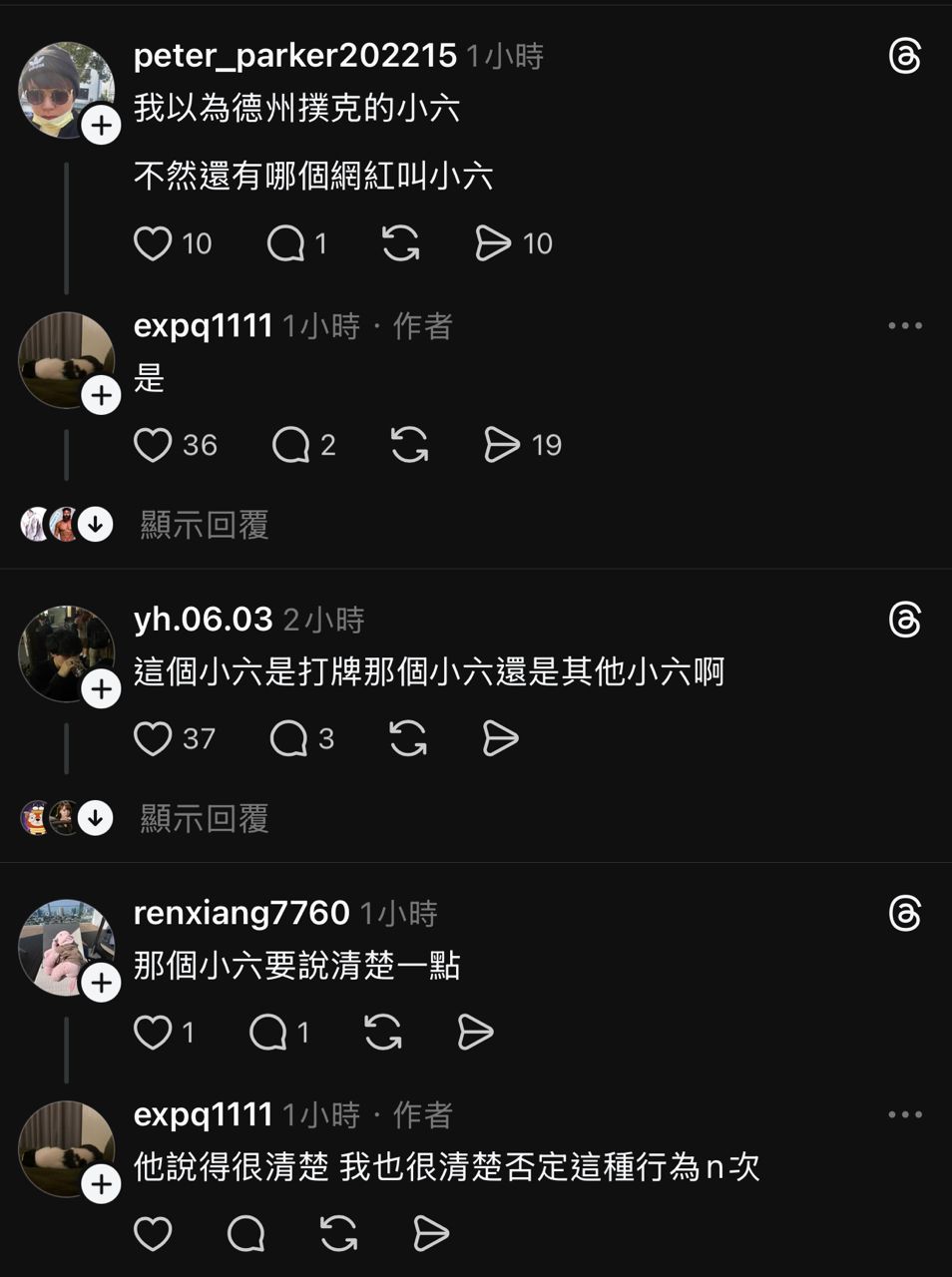
Task: Like renxiang7760's comment
Action: point(153,1033)
